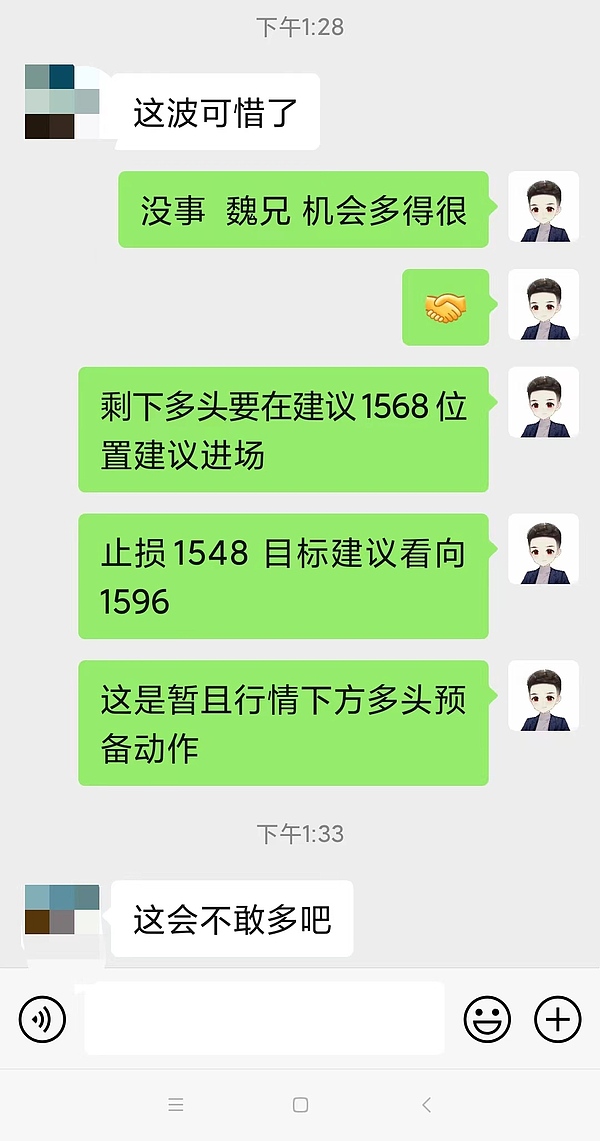Open own avatar beside 没事 魏兄 机会多得很
600x1141 pixels.
tap(543, 207)
